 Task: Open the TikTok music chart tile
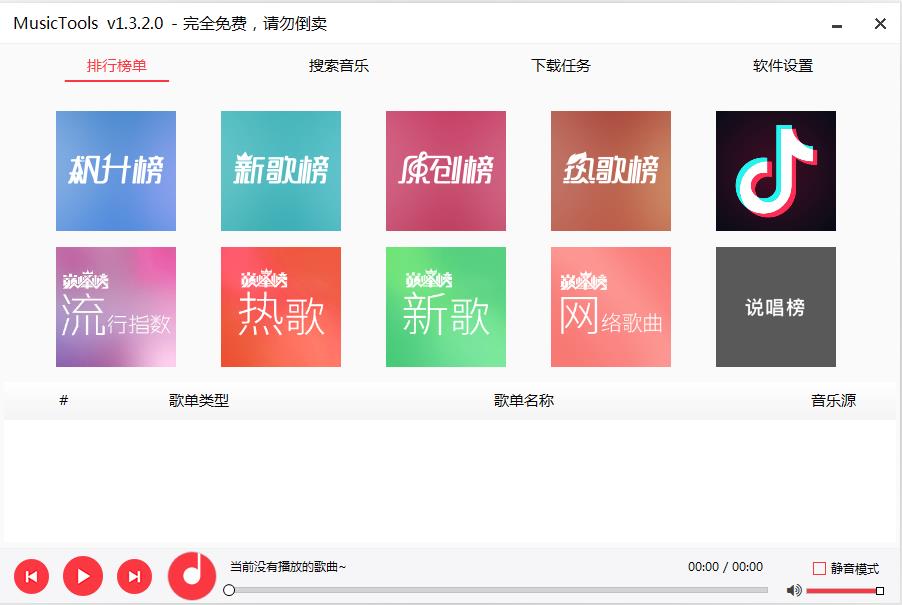[776, 171]
